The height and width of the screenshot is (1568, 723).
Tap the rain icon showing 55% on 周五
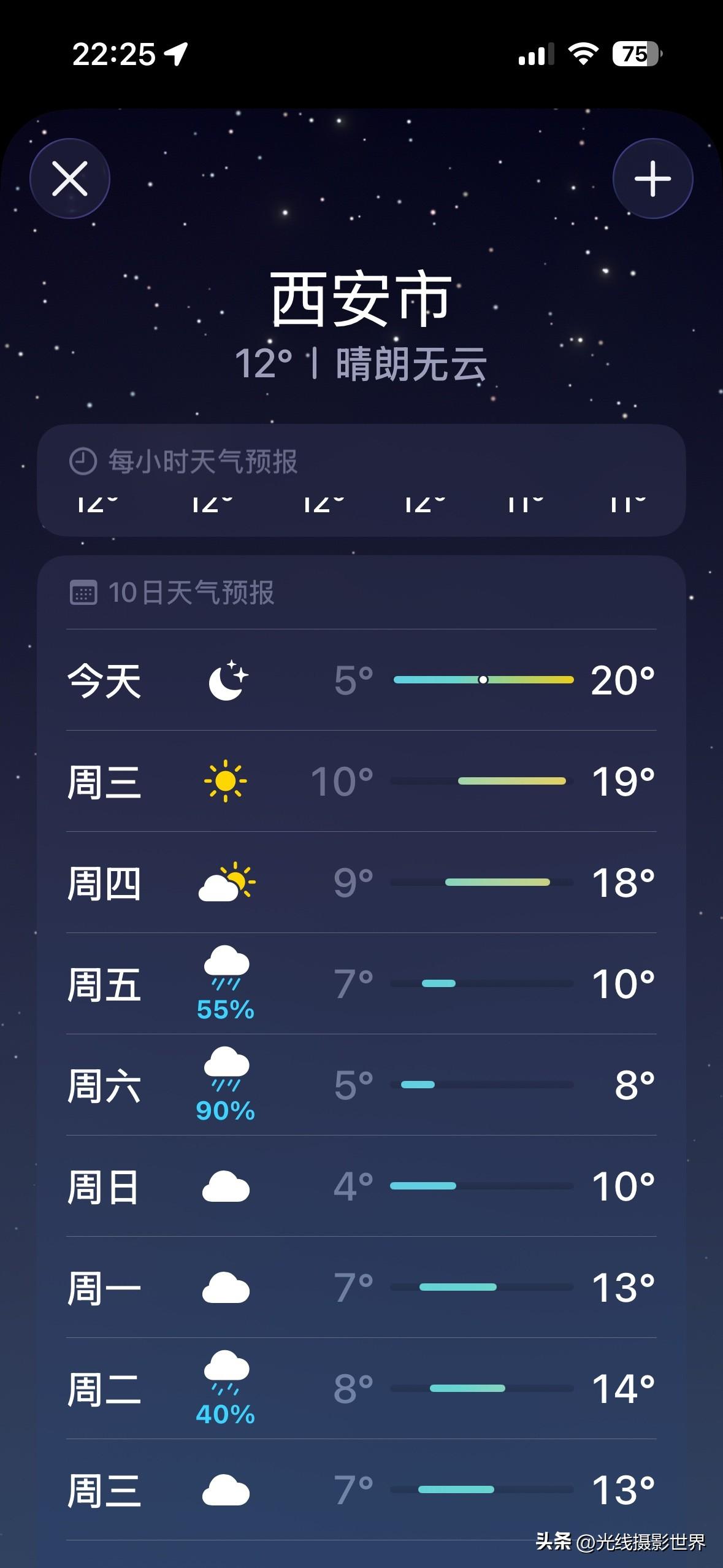(226, 975)
